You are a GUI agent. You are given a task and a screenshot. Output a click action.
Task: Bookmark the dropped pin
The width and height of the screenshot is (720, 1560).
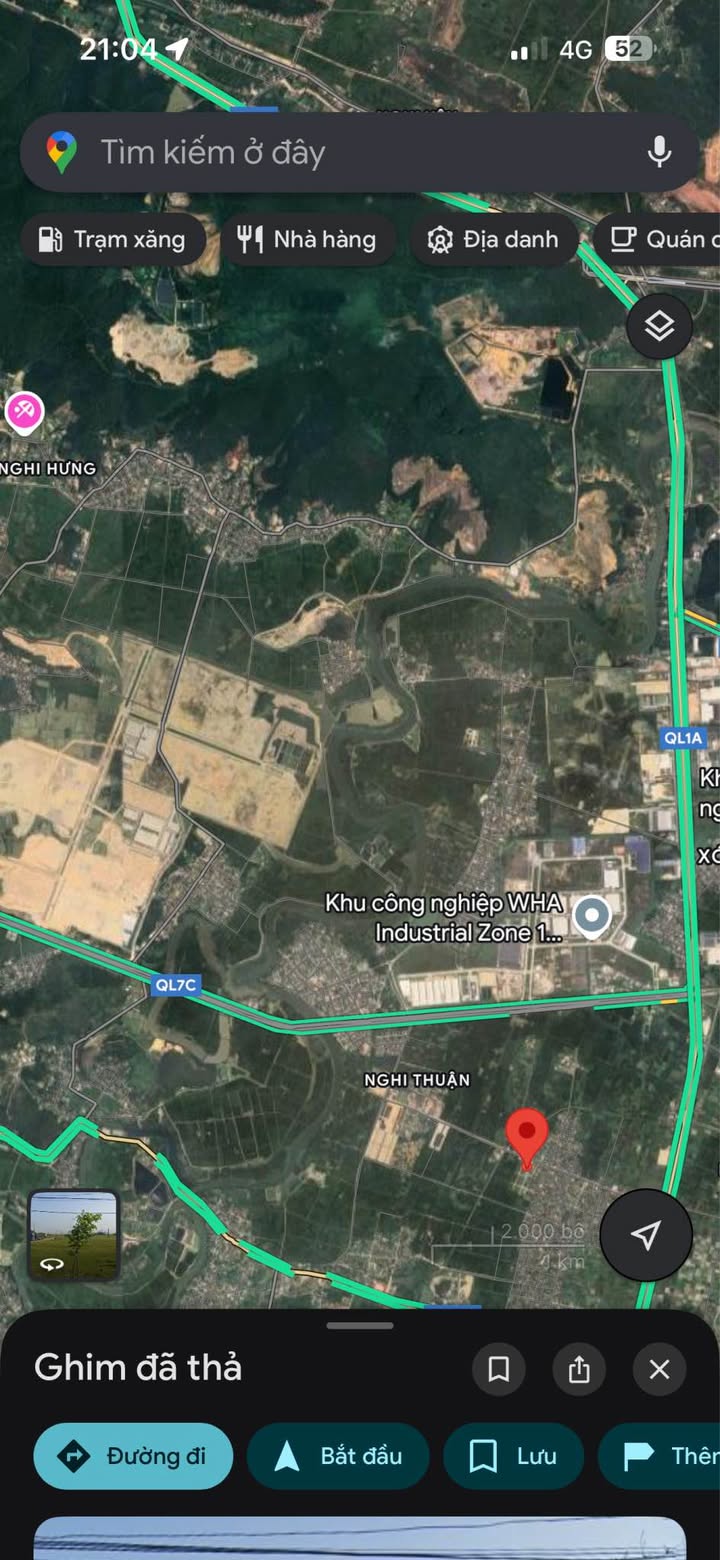coord(498,1369)
